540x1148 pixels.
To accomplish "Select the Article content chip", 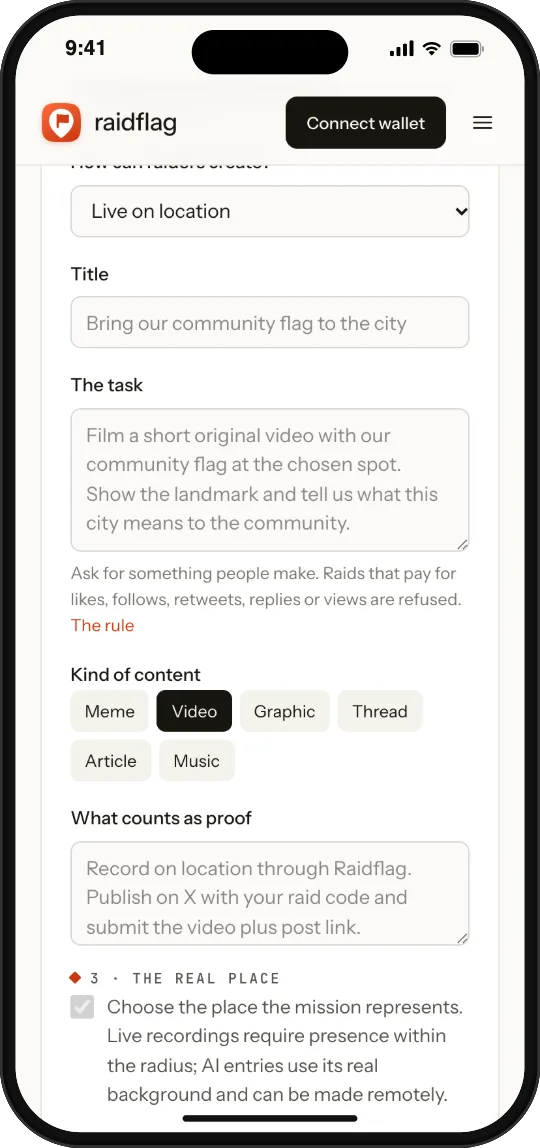I will click(x=110, y=761).
